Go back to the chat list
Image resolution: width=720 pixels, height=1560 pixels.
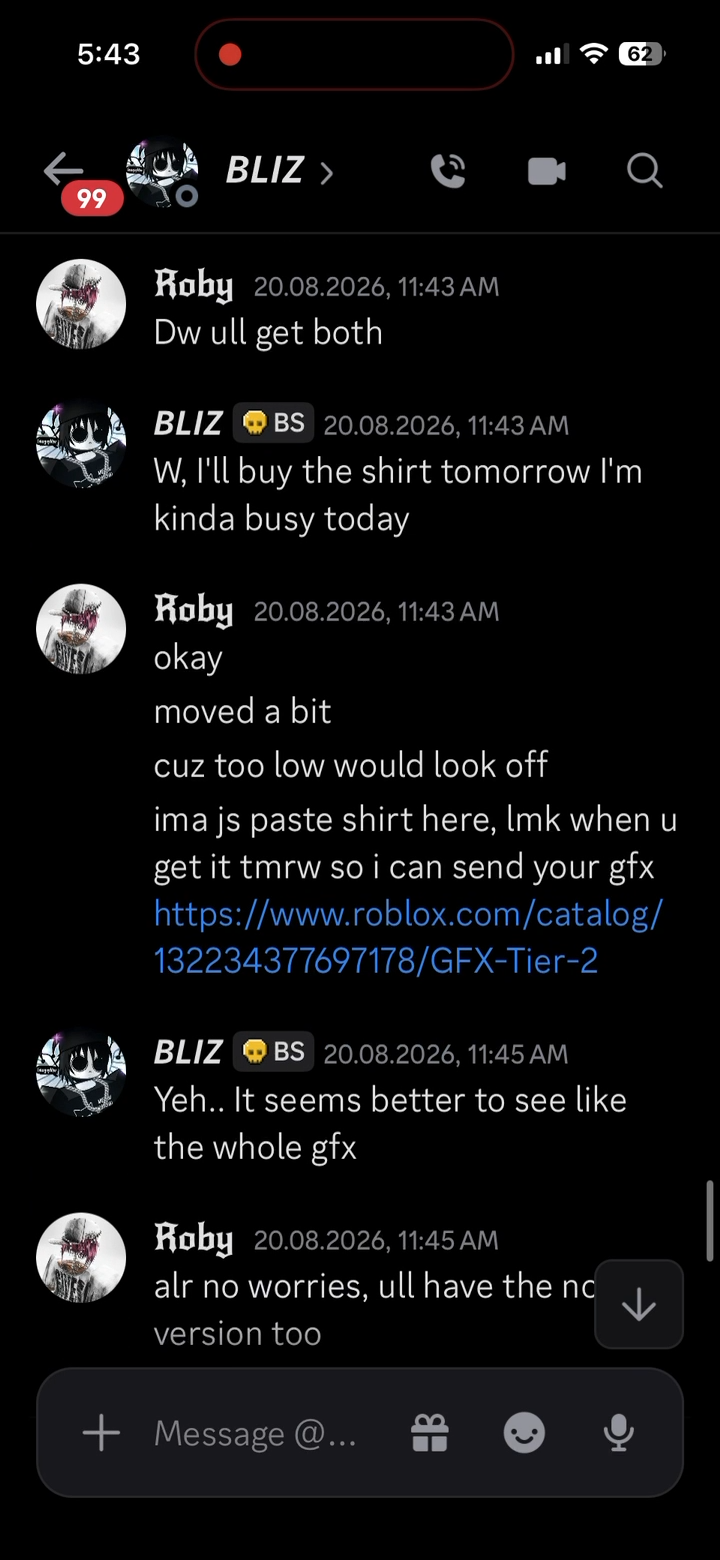(x=63, y=171)
